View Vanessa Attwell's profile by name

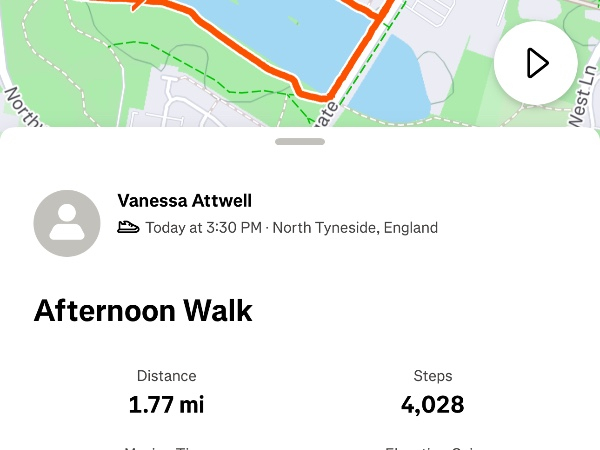click(184, 201)
